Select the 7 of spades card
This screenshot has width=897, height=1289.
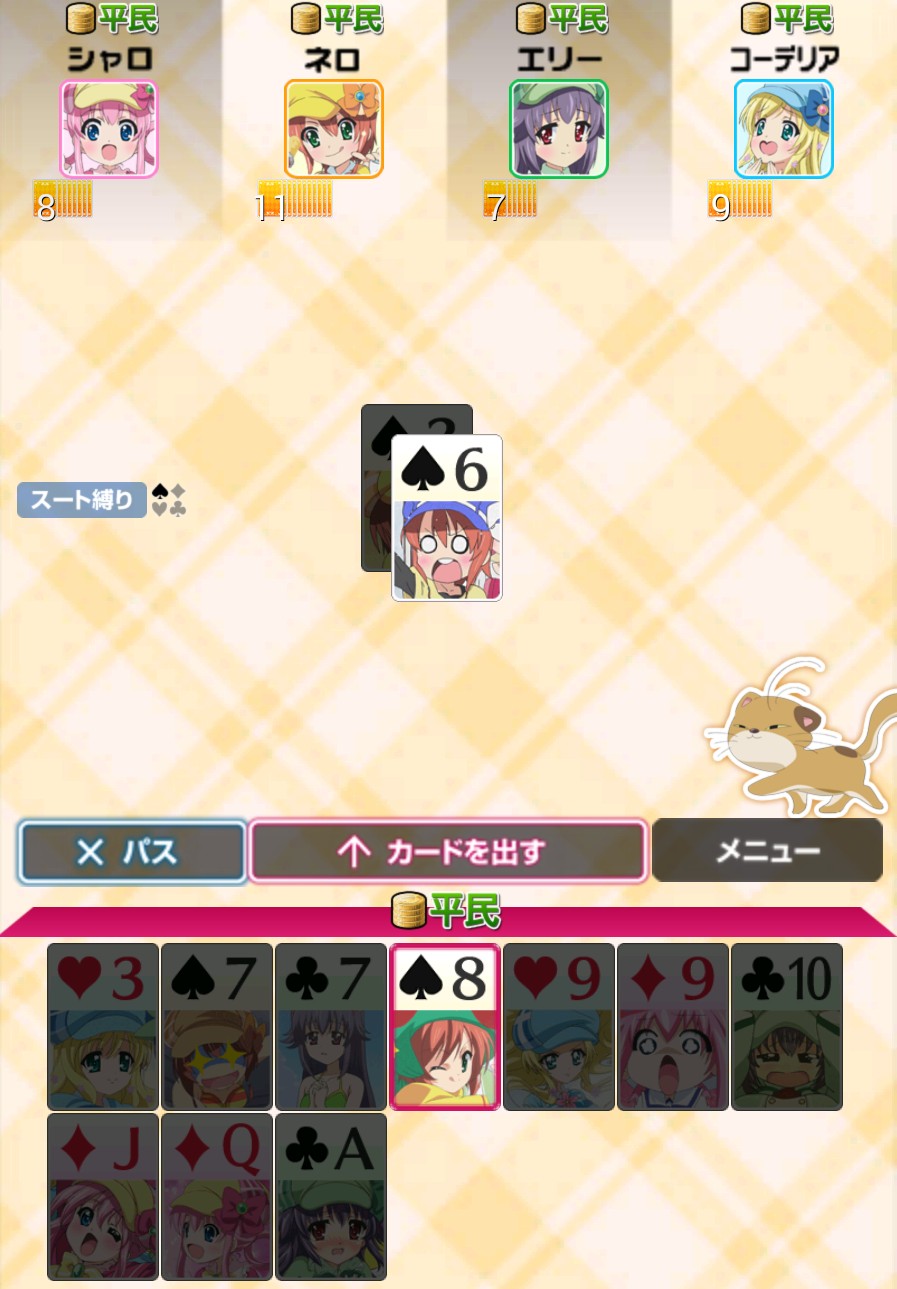(x=217, y=1027)
